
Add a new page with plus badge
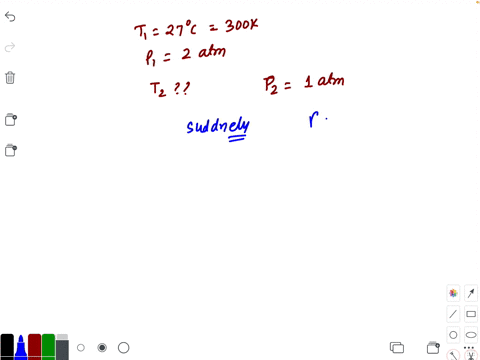tap(433, 348)
